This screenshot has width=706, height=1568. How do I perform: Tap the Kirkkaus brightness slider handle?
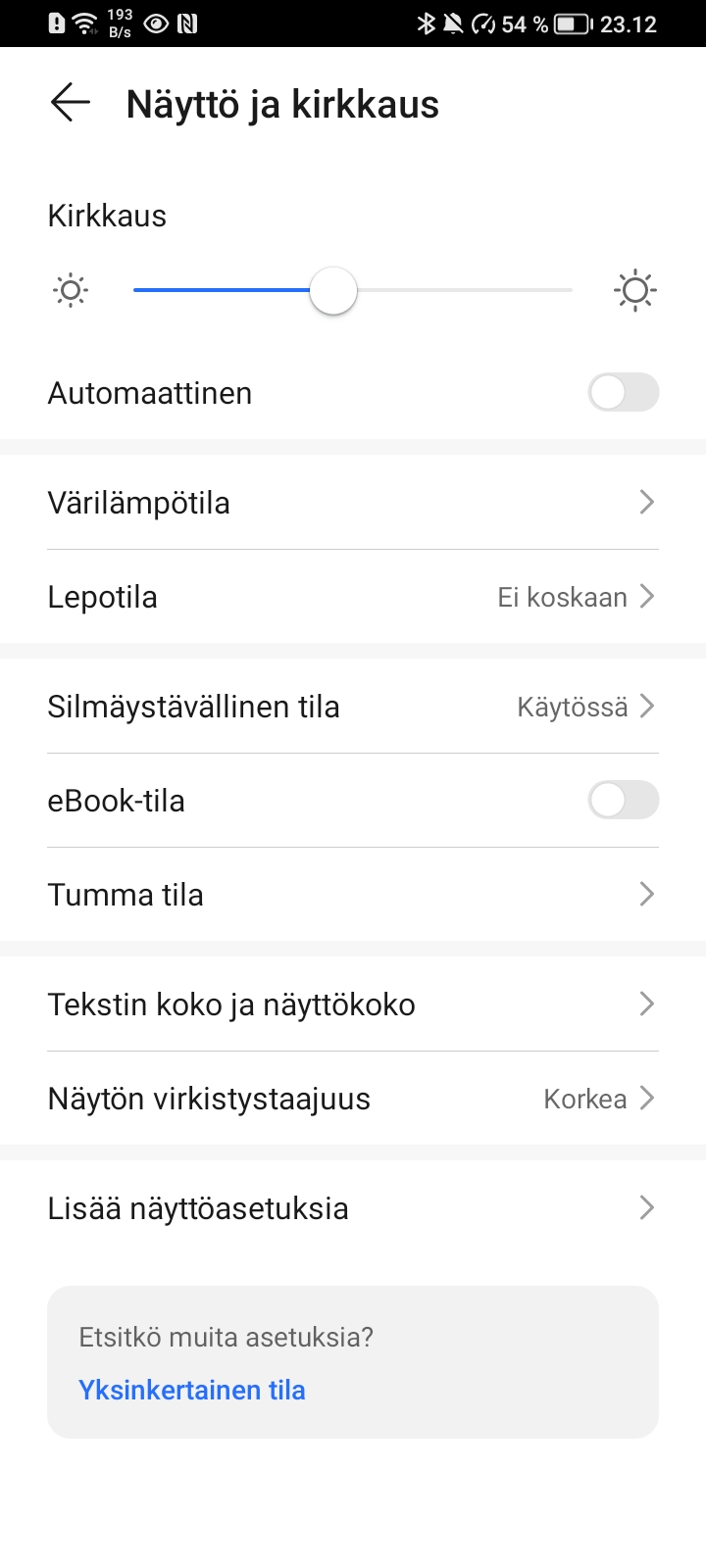coord(333,291)
